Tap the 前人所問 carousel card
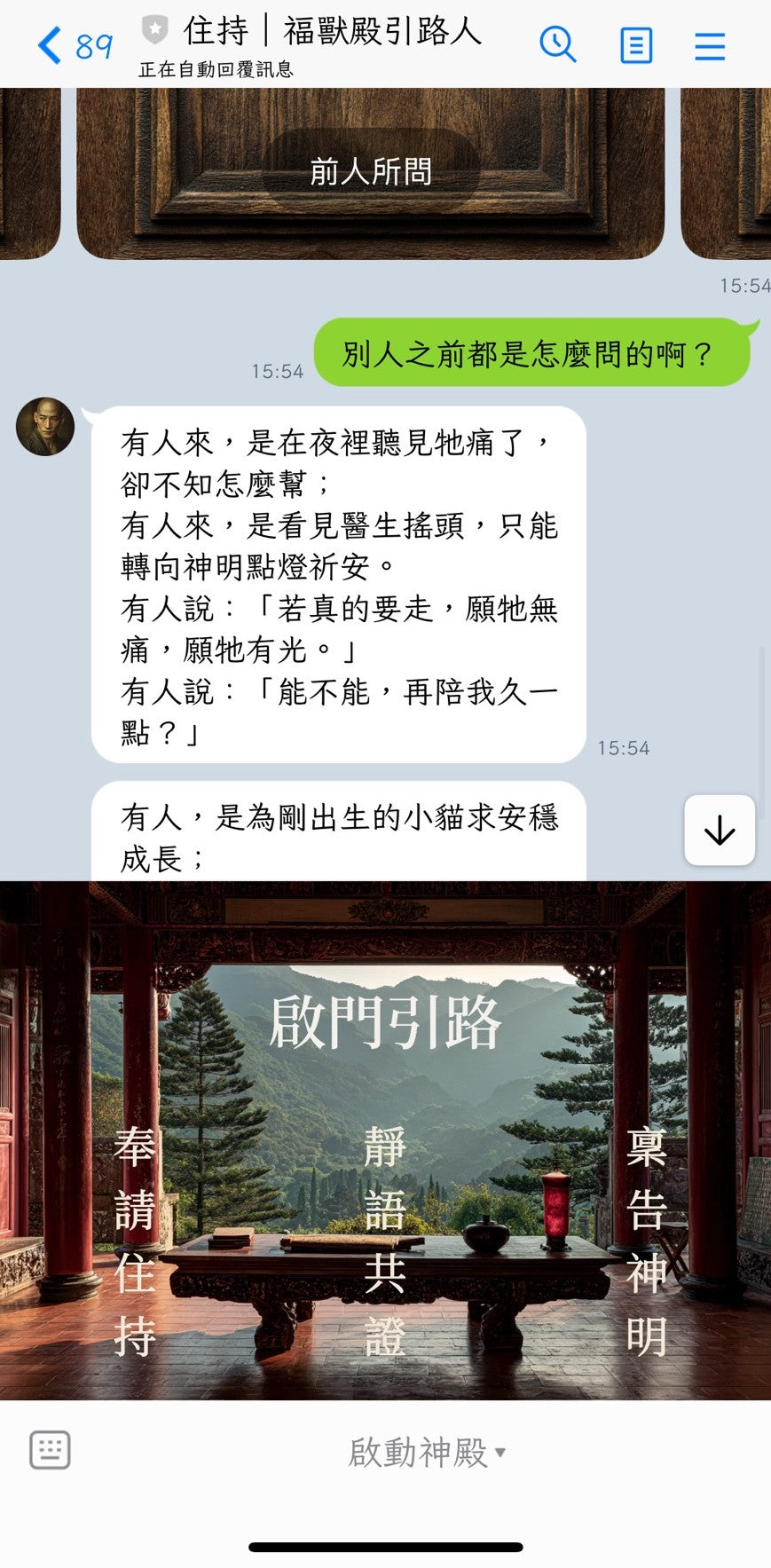This screenshot has width=771, height=1568. pyautogui.click(x=370, y=172)
